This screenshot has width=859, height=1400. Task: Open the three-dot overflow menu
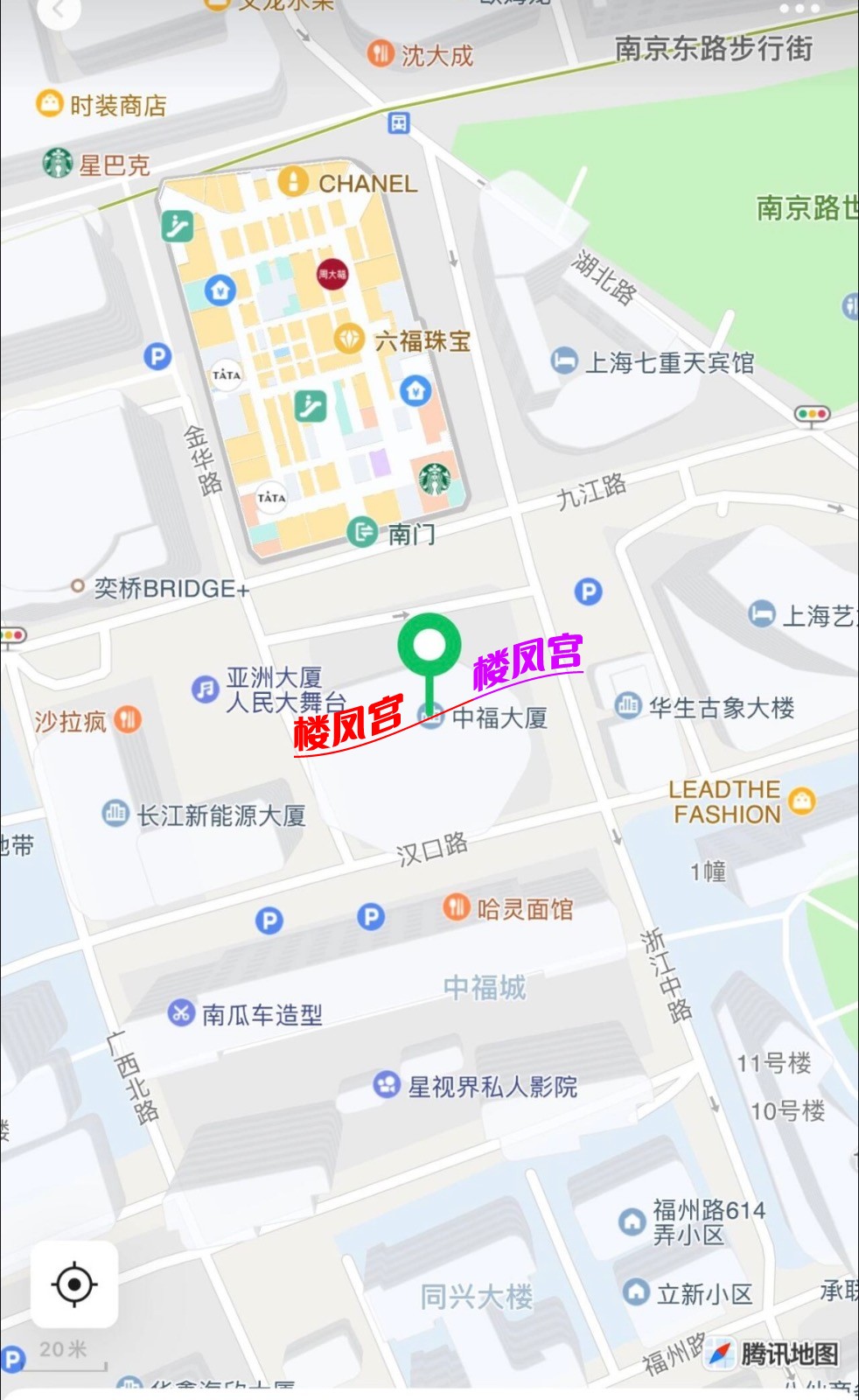click(x=800, y=9)
